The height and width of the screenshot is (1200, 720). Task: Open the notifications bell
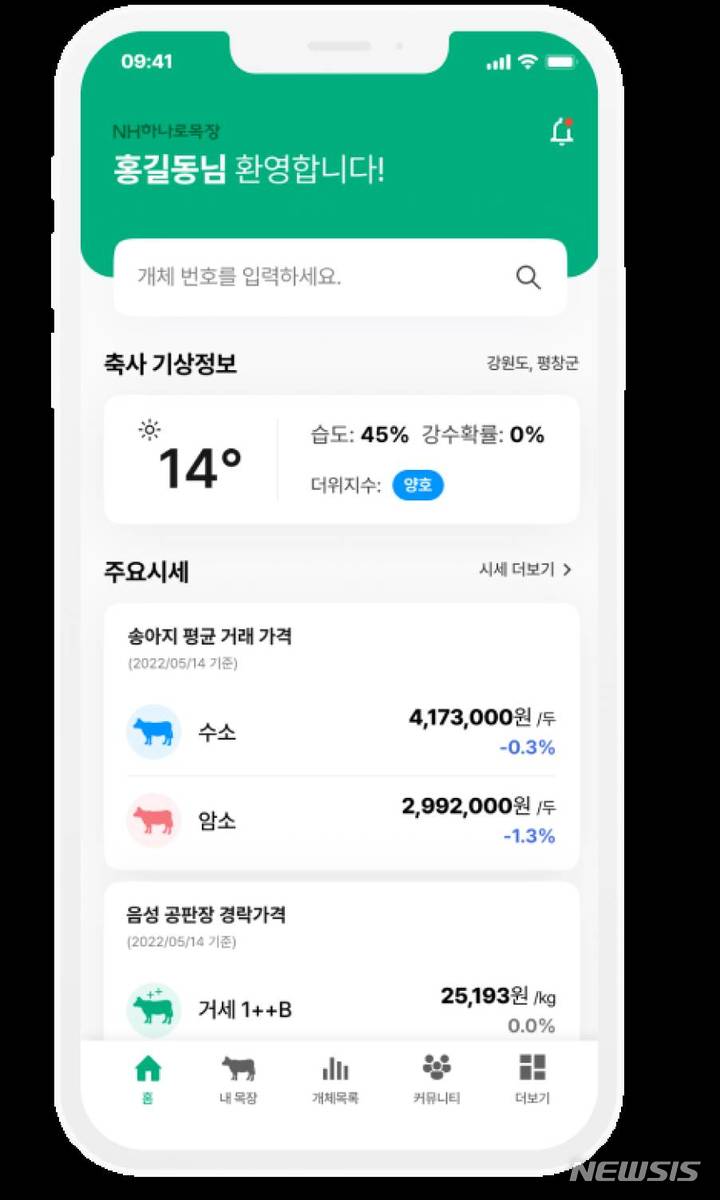[x=562, y=133]
